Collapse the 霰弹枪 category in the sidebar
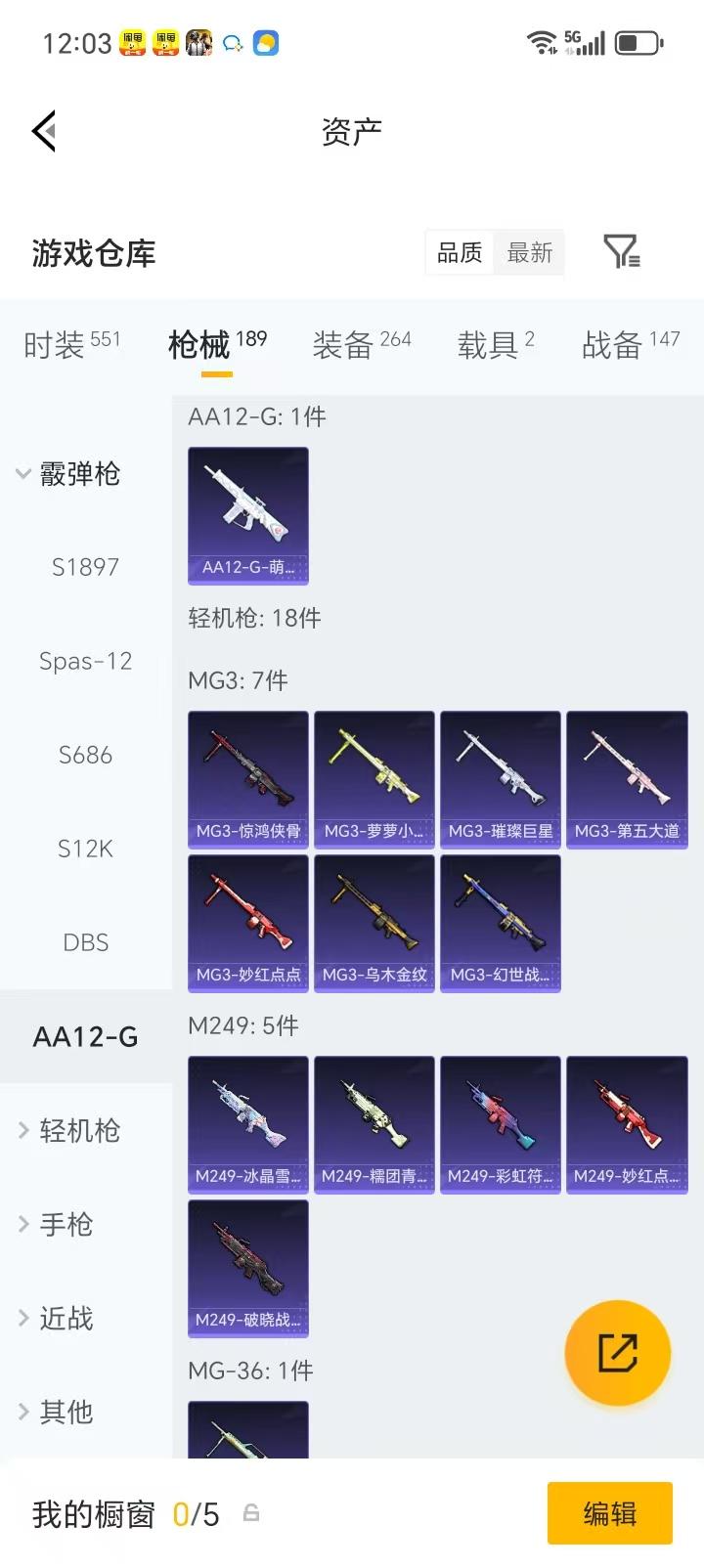 (x=76, y=475)
